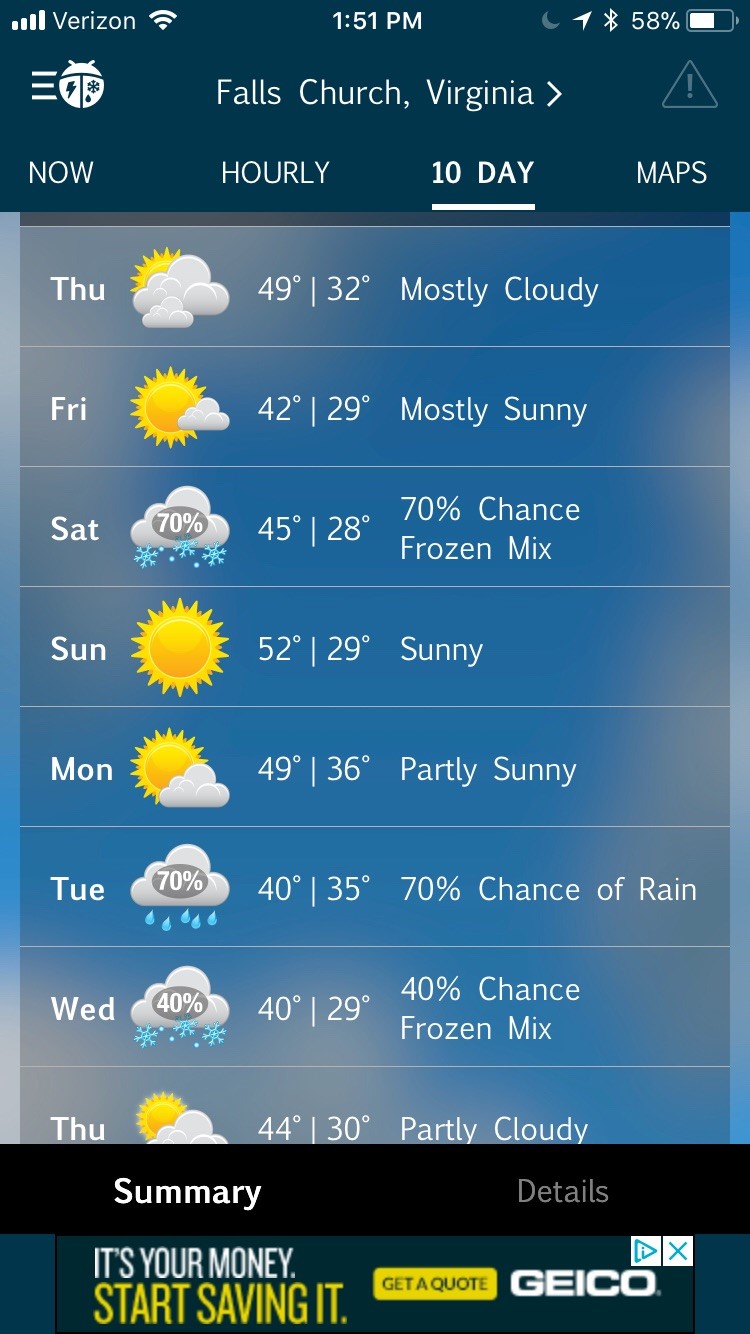Select the 10 DAY tab

tap(483, 172)
